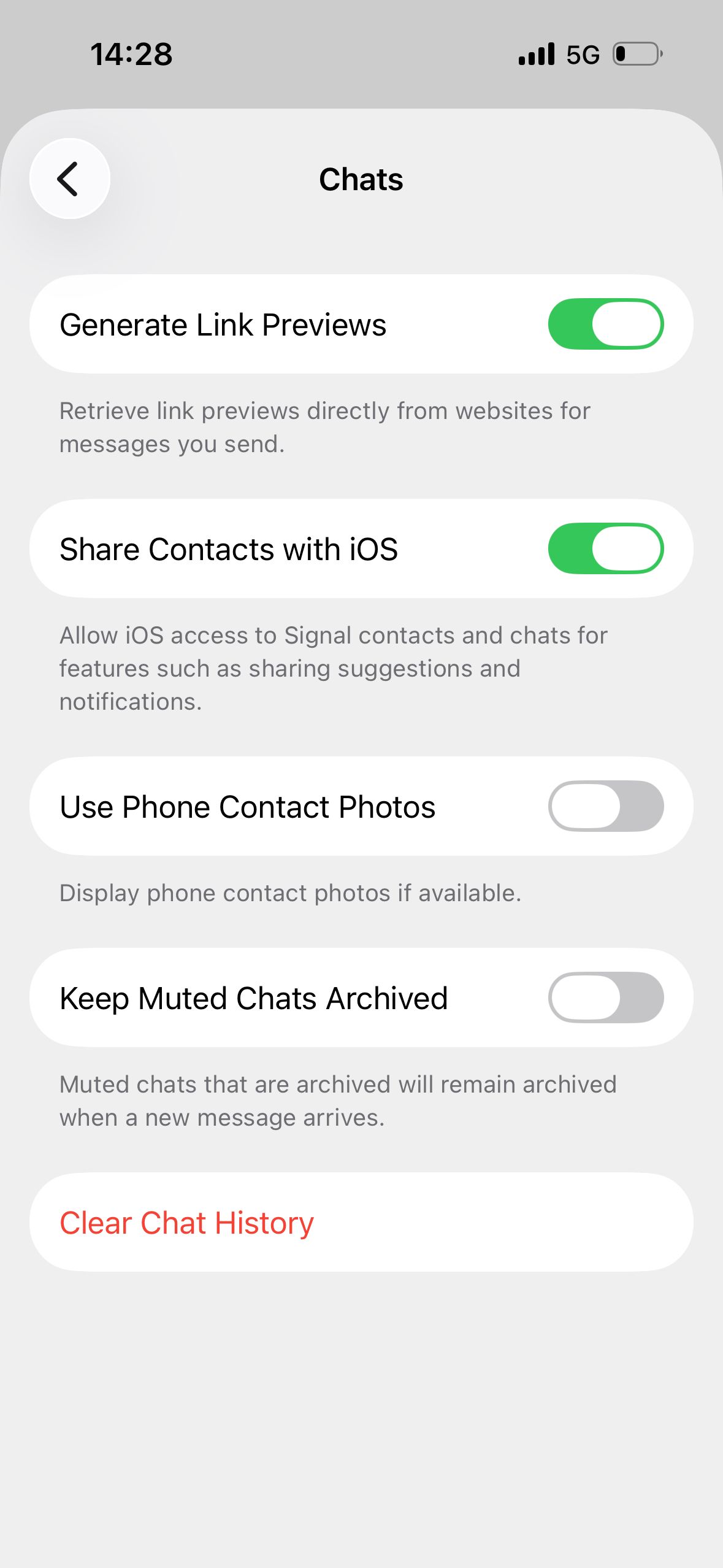Disable Share Contacts with iOS
Image resolution: width=723 pixels, height=1568 pixels.
606,548
